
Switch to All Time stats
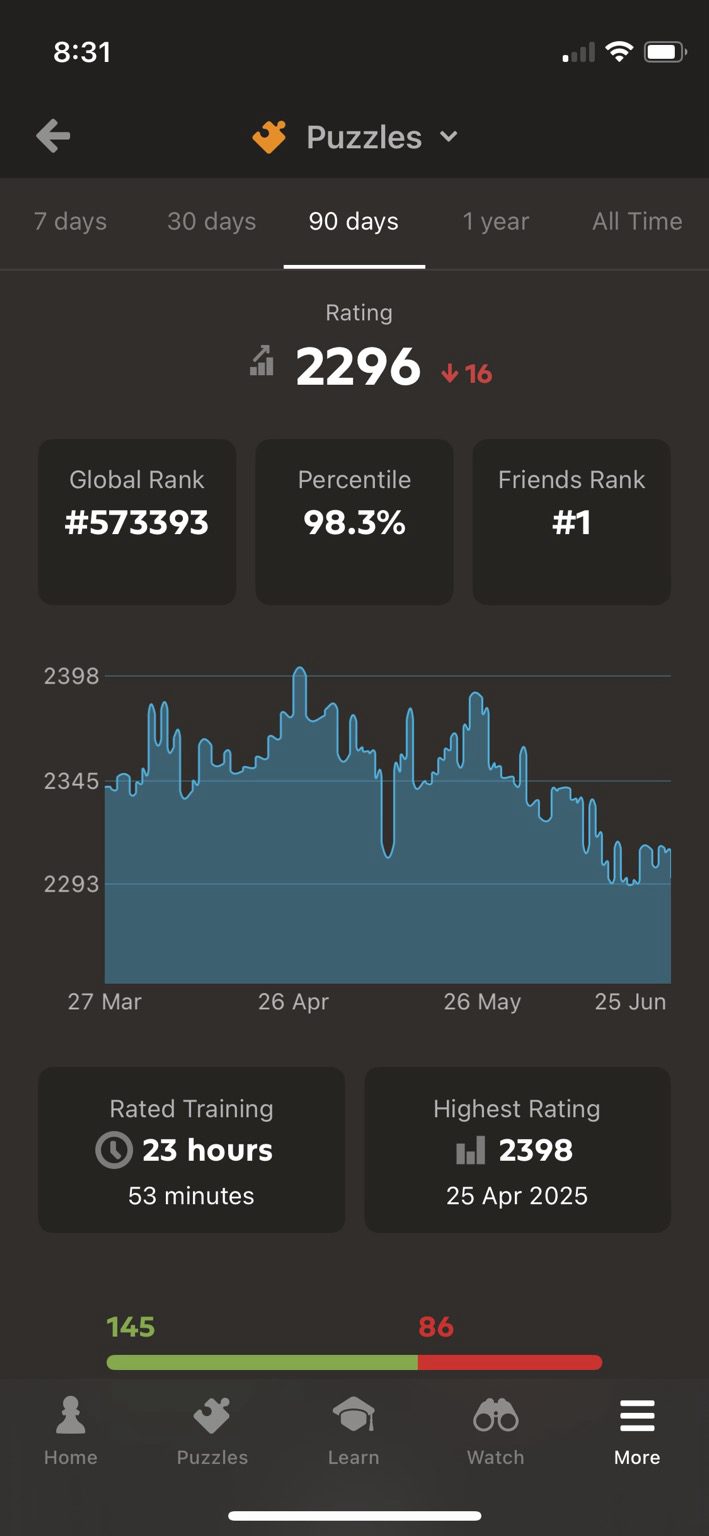coord(637,222)
